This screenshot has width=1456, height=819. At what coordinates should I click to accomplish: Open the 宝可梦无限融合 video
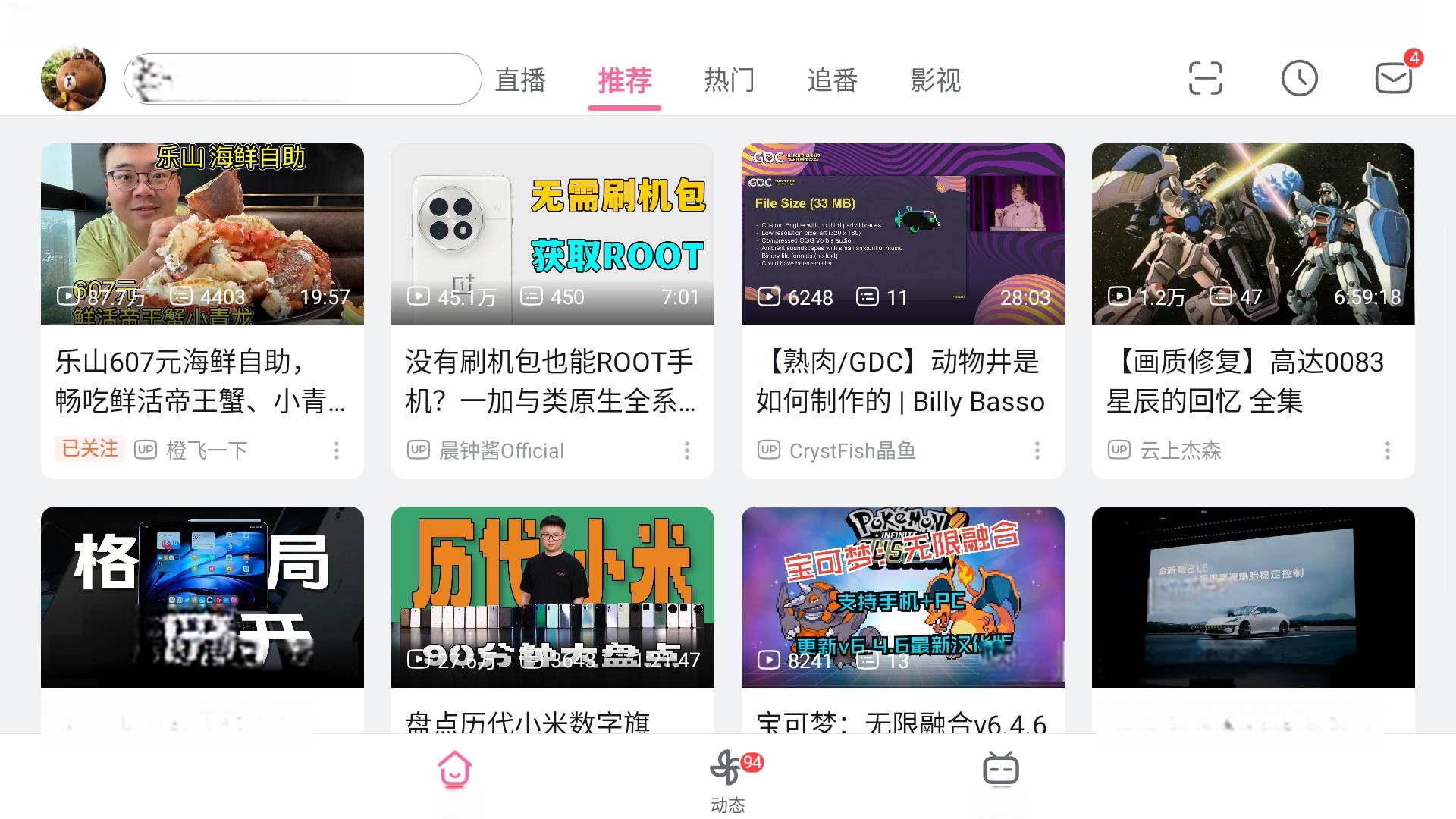(x=902, y=598)
